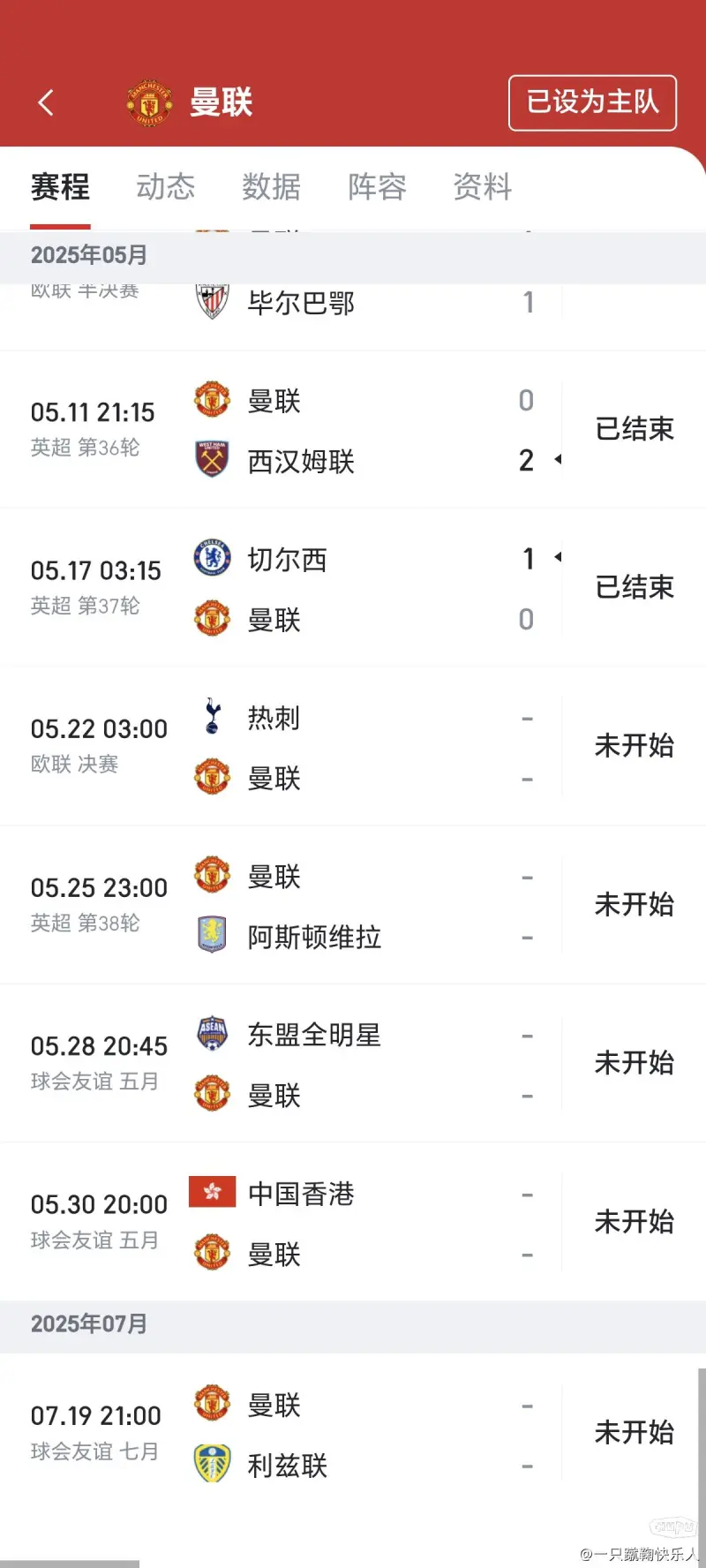Select the 赛程 tab
Screen dimensions: 706x1568
(60, 187)
